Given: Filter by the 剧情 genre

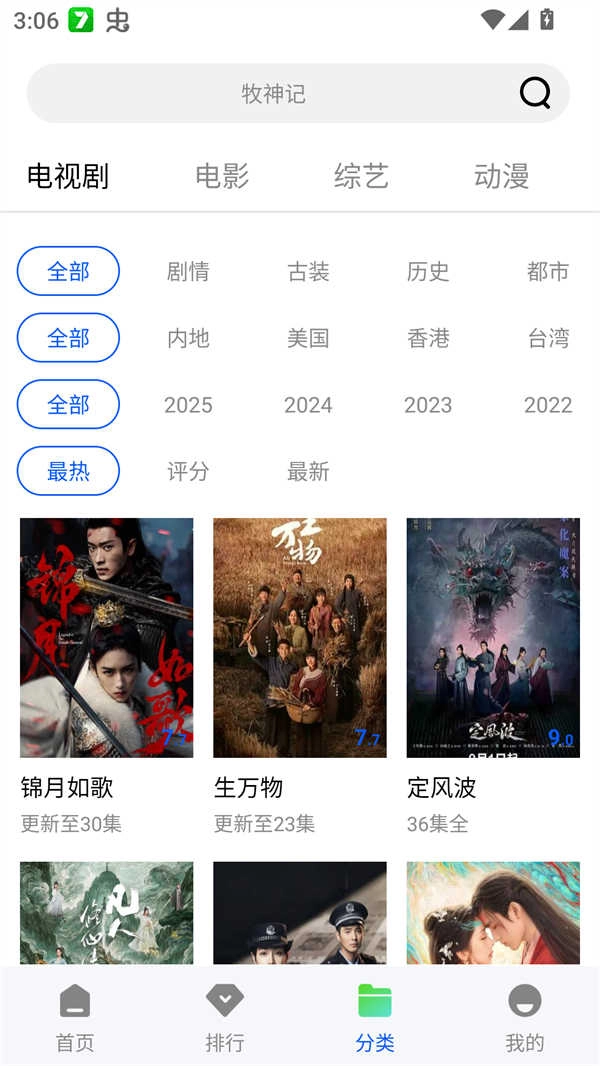Looking at the screenshot, I should 188,271.
